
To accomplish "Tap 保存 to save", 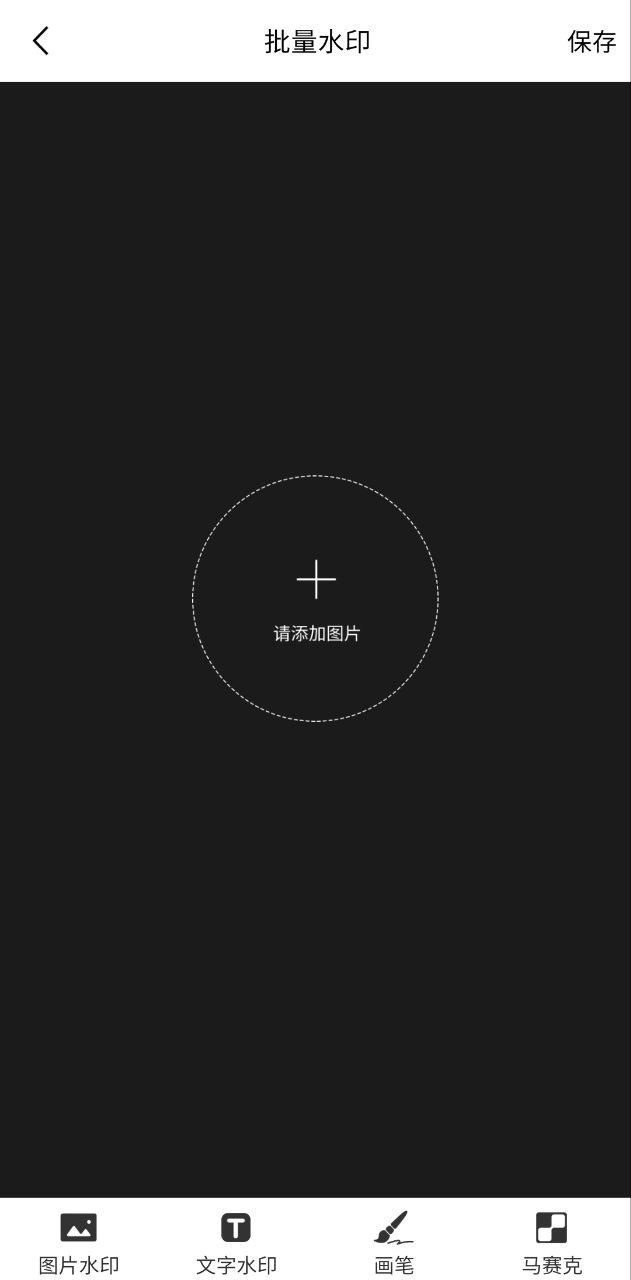I will pyautogui.click(x=591, y=41).
